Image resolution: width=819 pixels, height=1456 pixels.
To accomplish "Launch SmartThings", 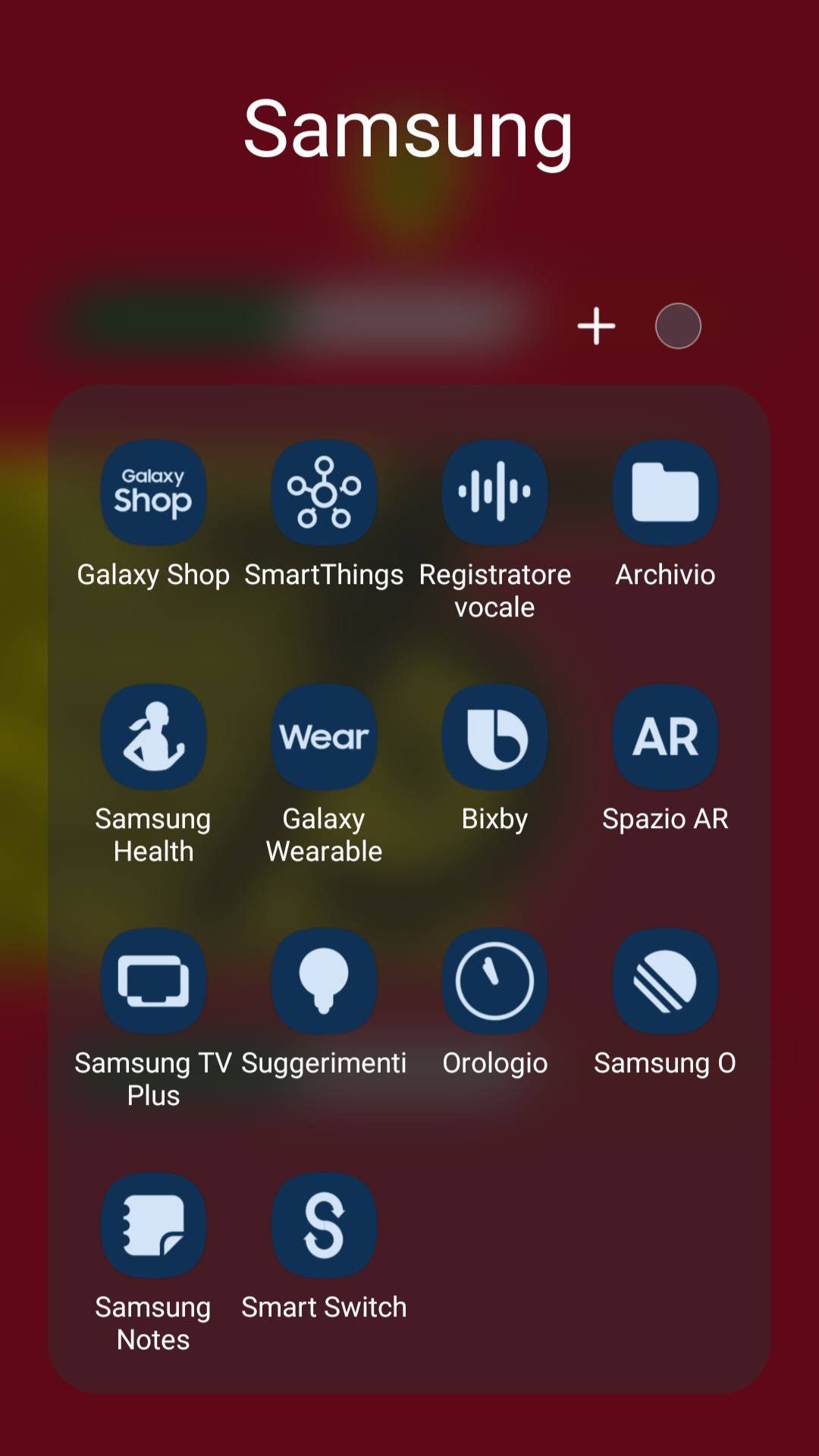I will point(324,493).
